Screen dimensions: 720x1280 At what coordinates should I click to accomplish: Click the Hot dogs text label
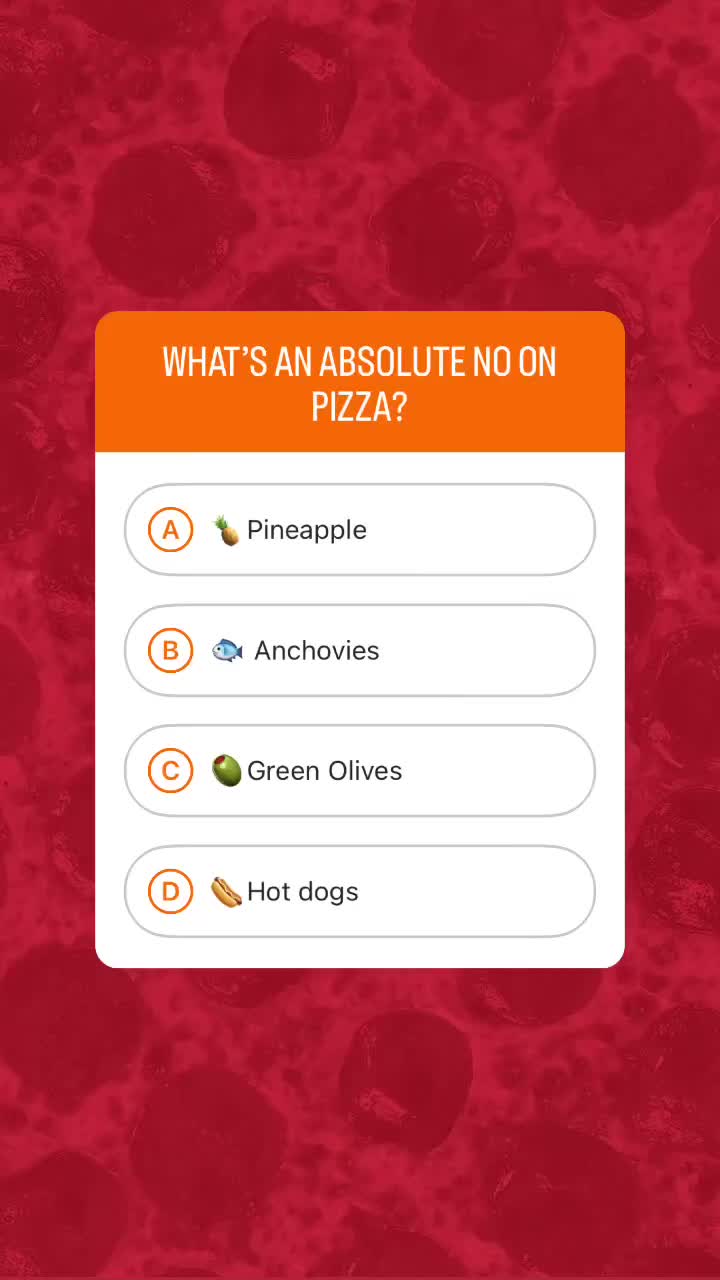tap(305, 891)
